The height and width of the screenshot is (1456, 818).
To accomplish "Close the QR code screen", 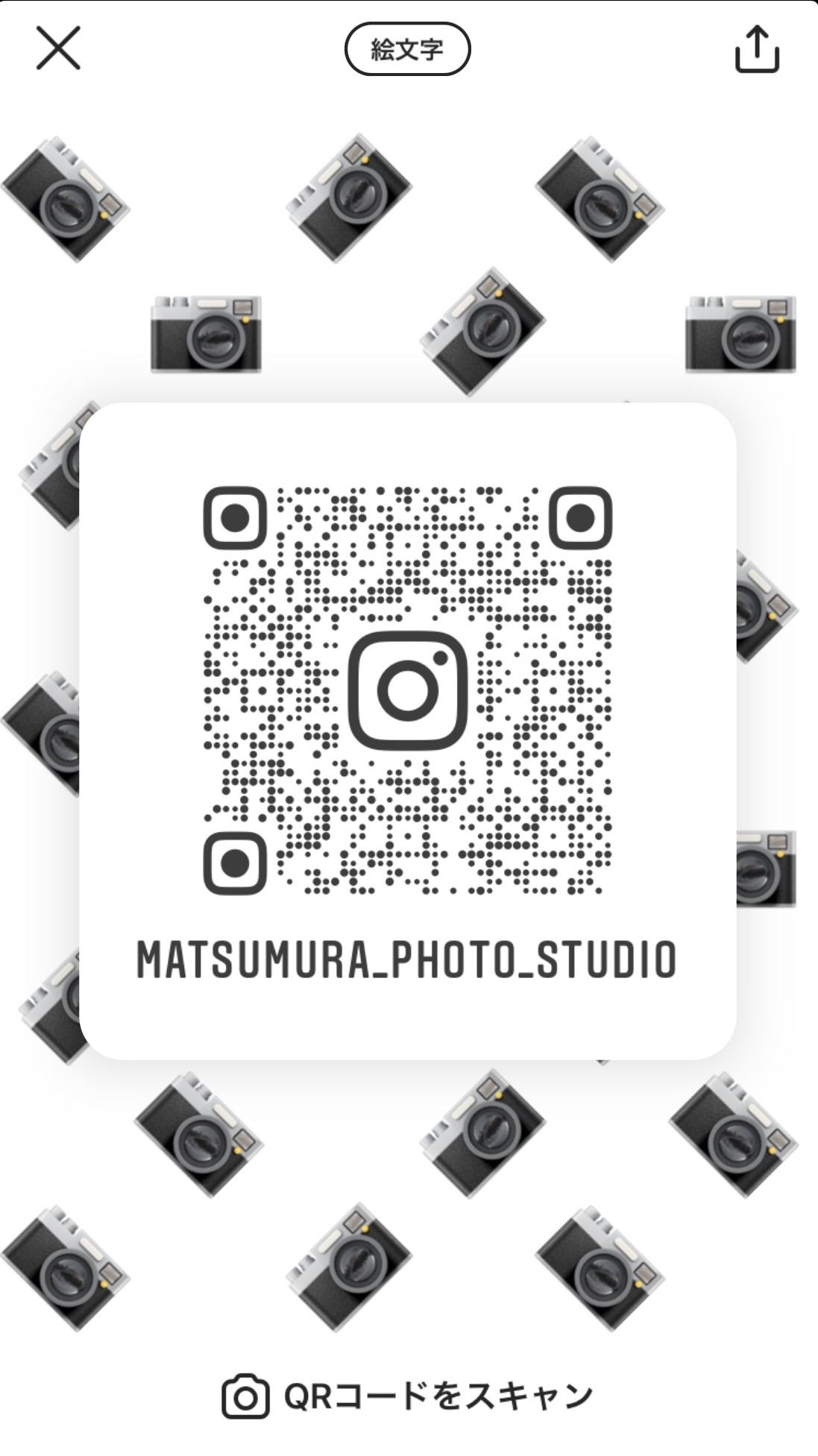I will [x=58, y=48].
